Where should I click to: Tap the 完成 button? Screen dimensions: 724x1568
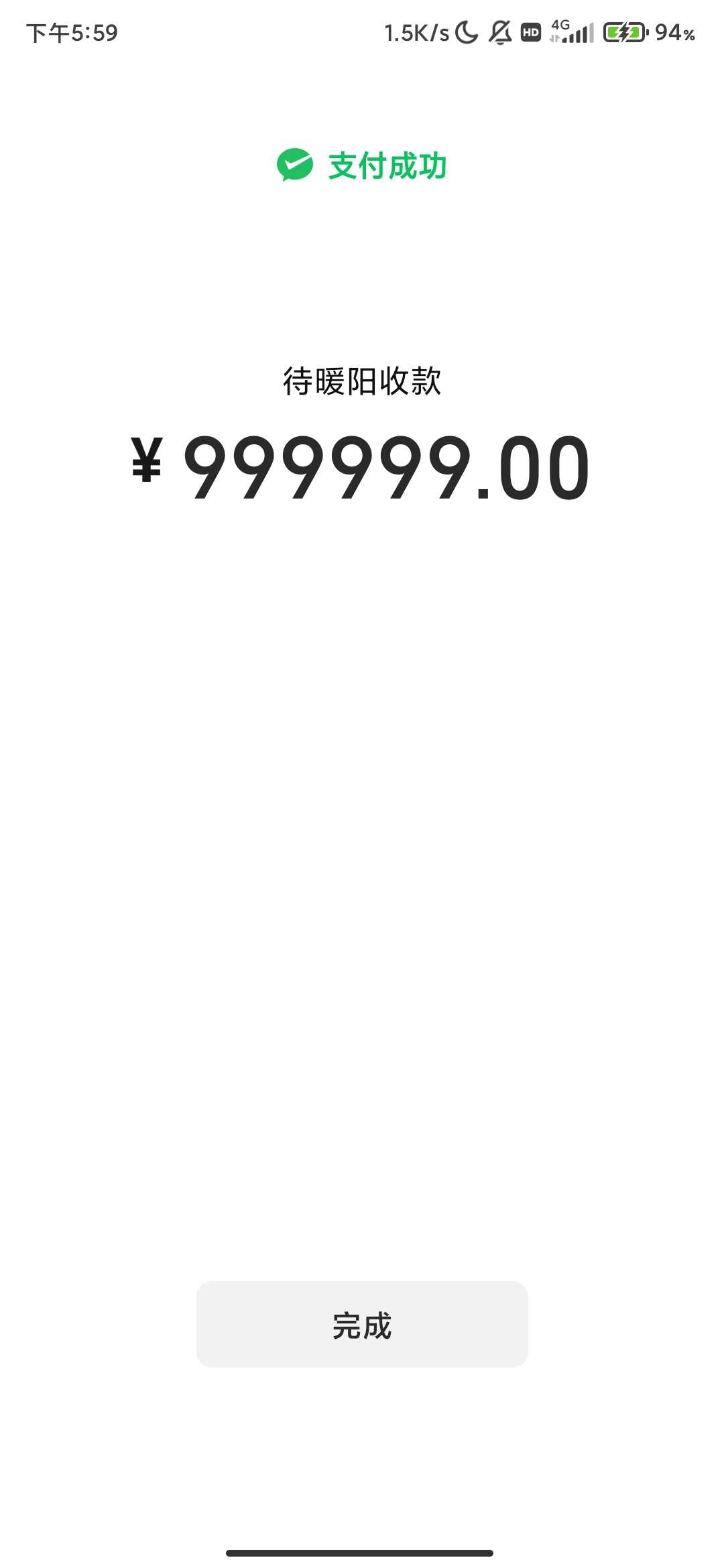click(x=362, y=1325)
